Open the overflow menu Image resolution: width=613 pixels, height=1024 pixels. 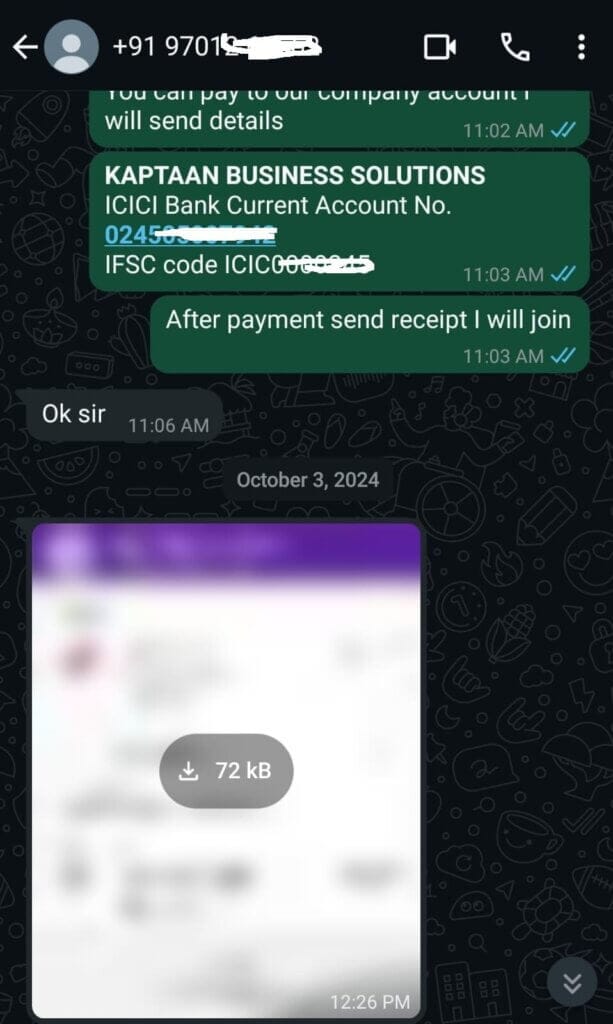pos(582,47)
